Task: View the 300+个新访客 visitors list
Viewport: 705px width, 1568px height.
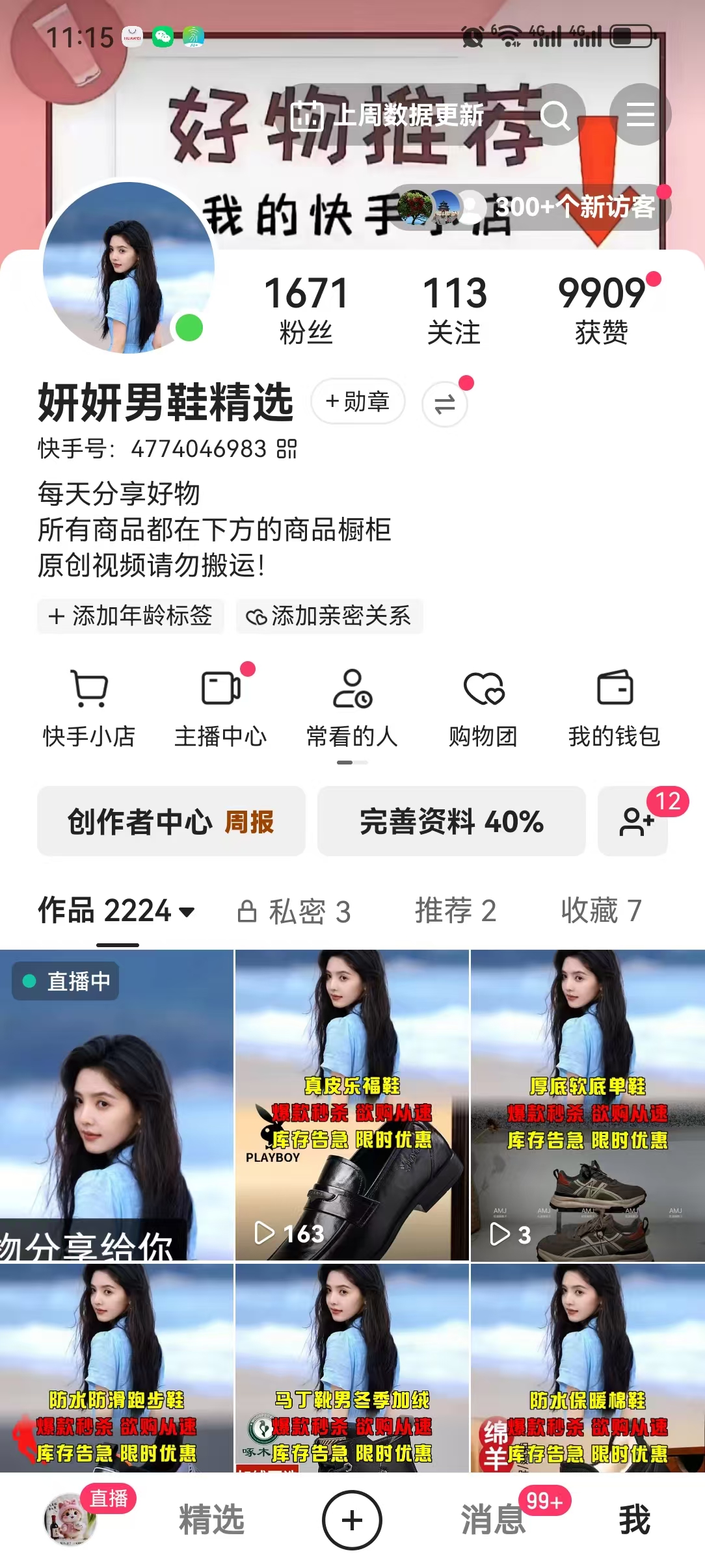Action: click(x=530, y=207)
